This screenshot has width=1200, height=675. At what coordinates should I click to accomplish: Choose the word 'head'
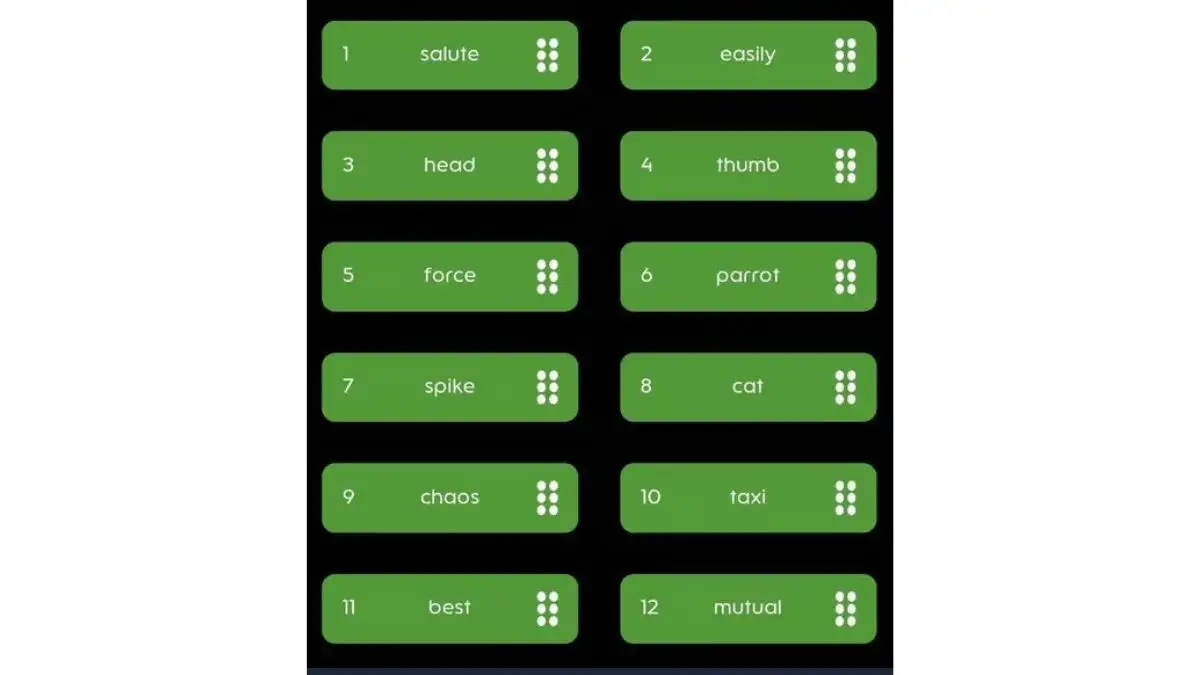[449, 166]
